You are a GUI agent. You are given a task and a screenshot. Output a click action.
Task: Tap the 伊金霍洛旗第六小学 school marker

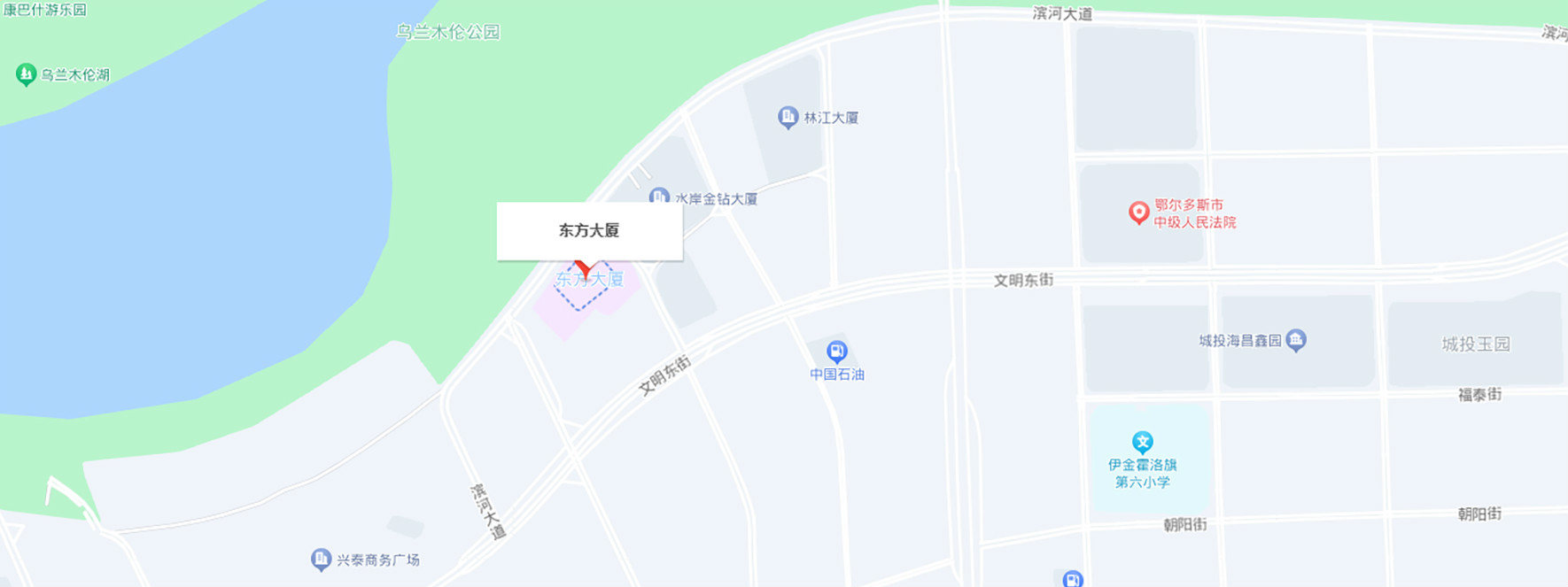point(1143,442)
